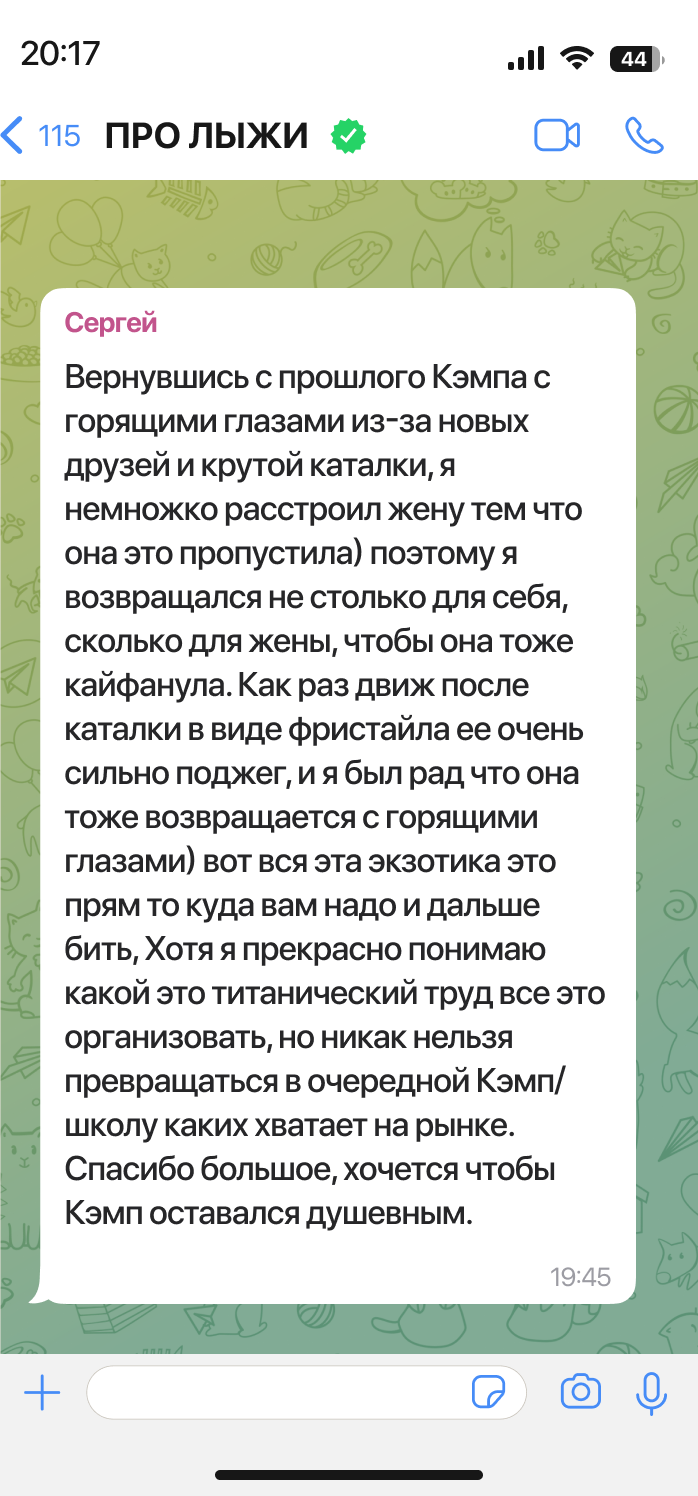Open the sticker picker
Screen dimensions: 698x1496
[489, 1391]
